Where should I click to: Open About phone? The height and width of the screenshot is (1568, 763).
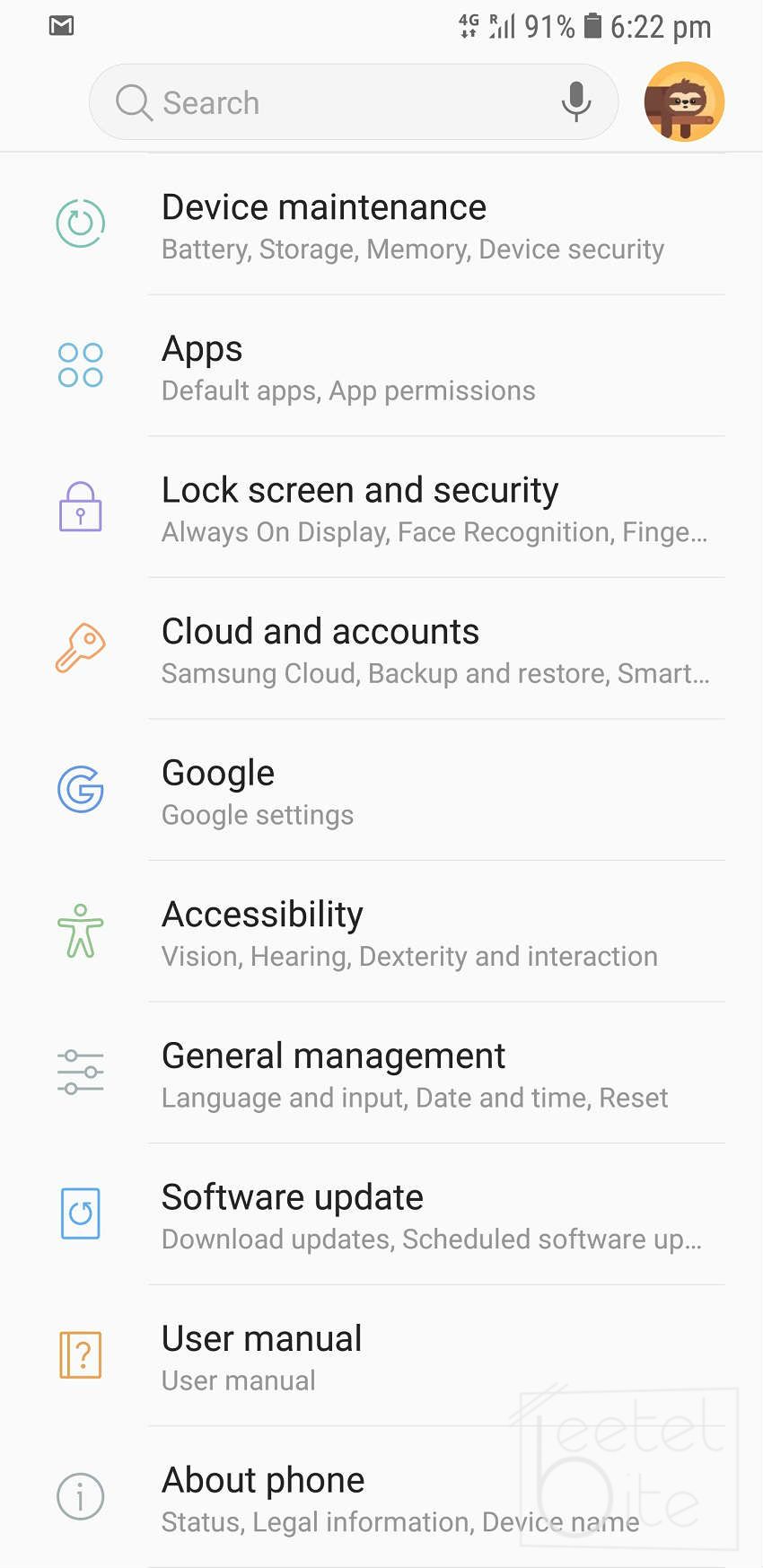(413, 1498)
